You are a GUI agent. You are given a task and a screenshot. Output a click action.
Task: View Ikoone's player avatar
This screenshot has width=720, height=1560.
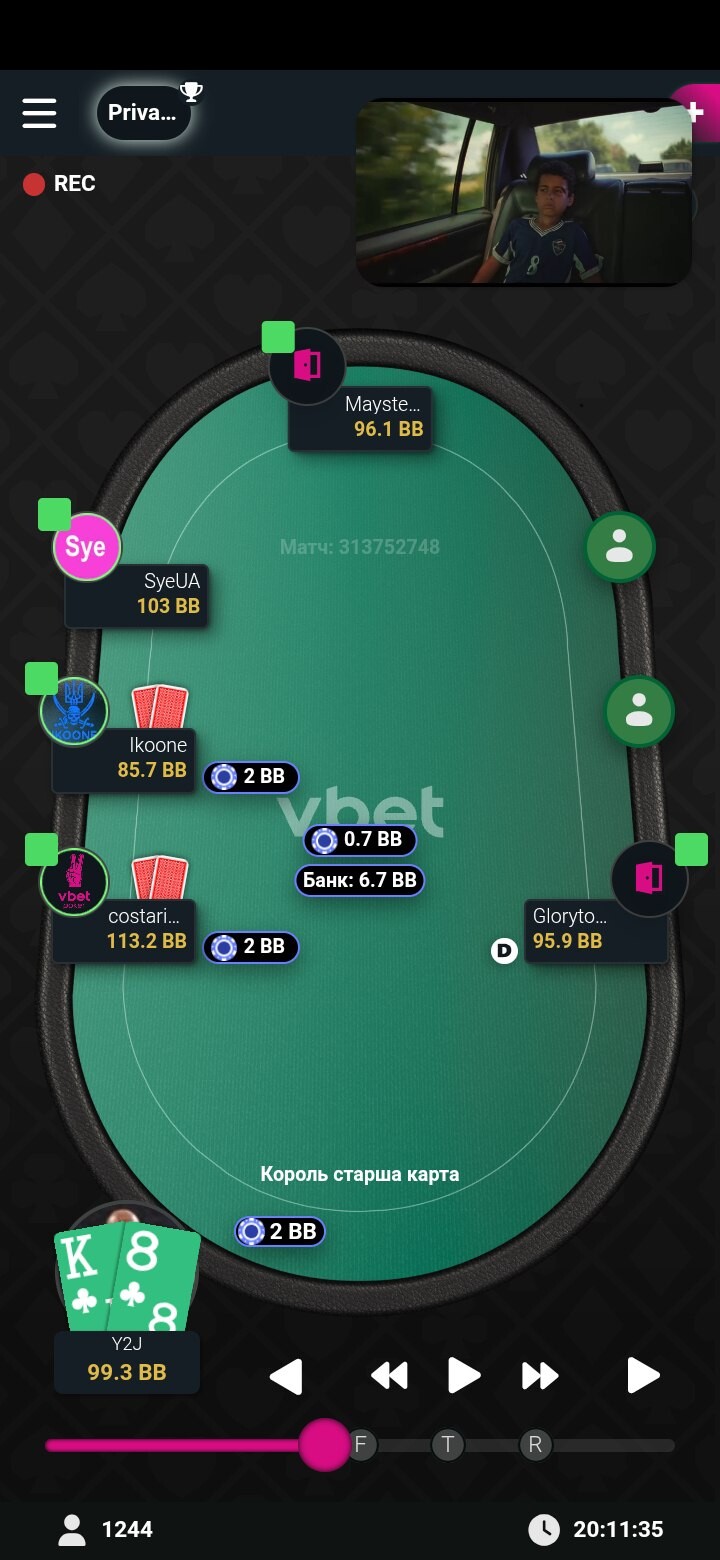pyautogui.click(x=74, y=711)
